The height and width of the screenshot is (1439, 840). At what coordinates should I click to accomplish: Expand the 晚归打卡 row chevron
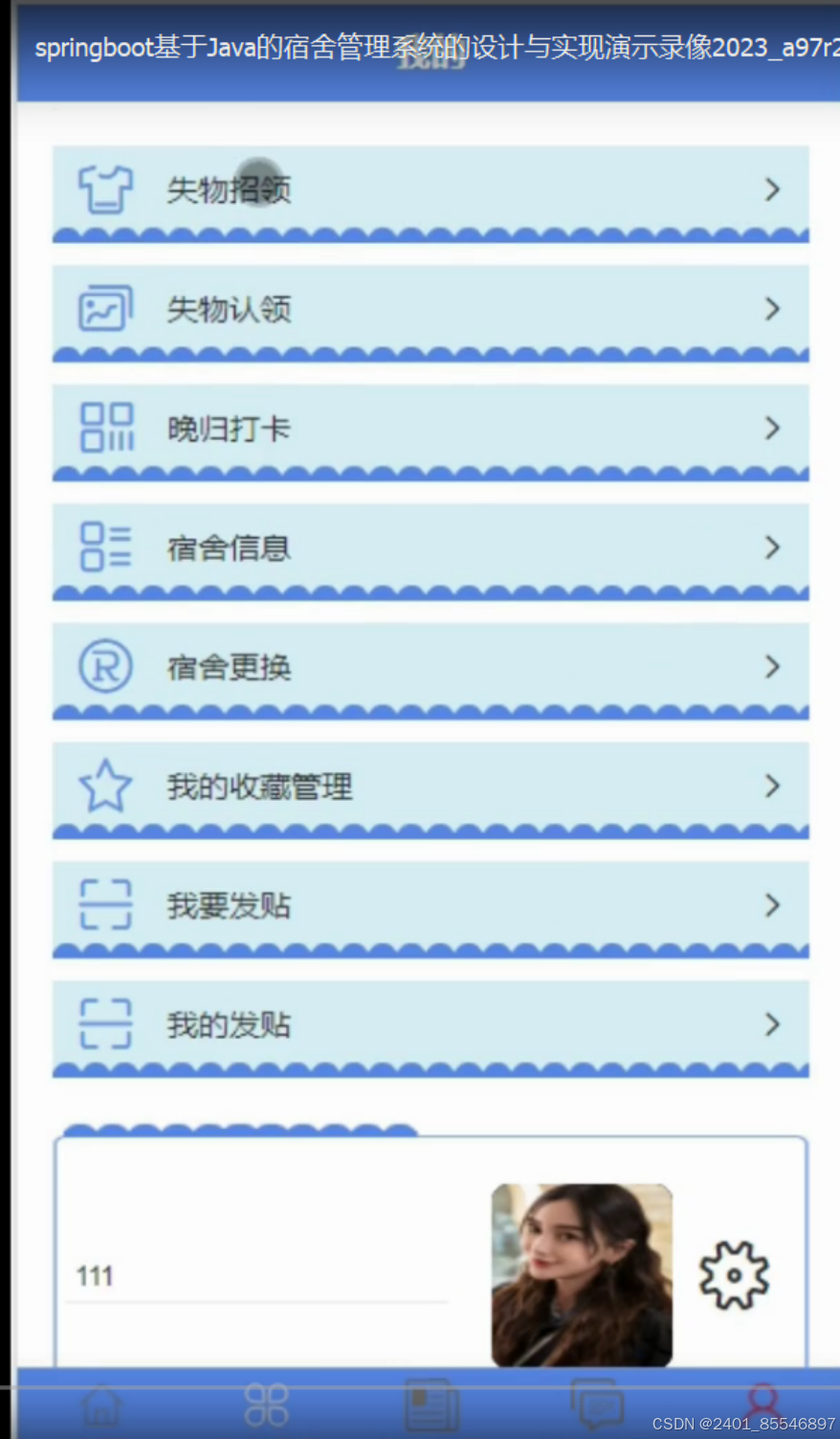(x=773, y=429)
